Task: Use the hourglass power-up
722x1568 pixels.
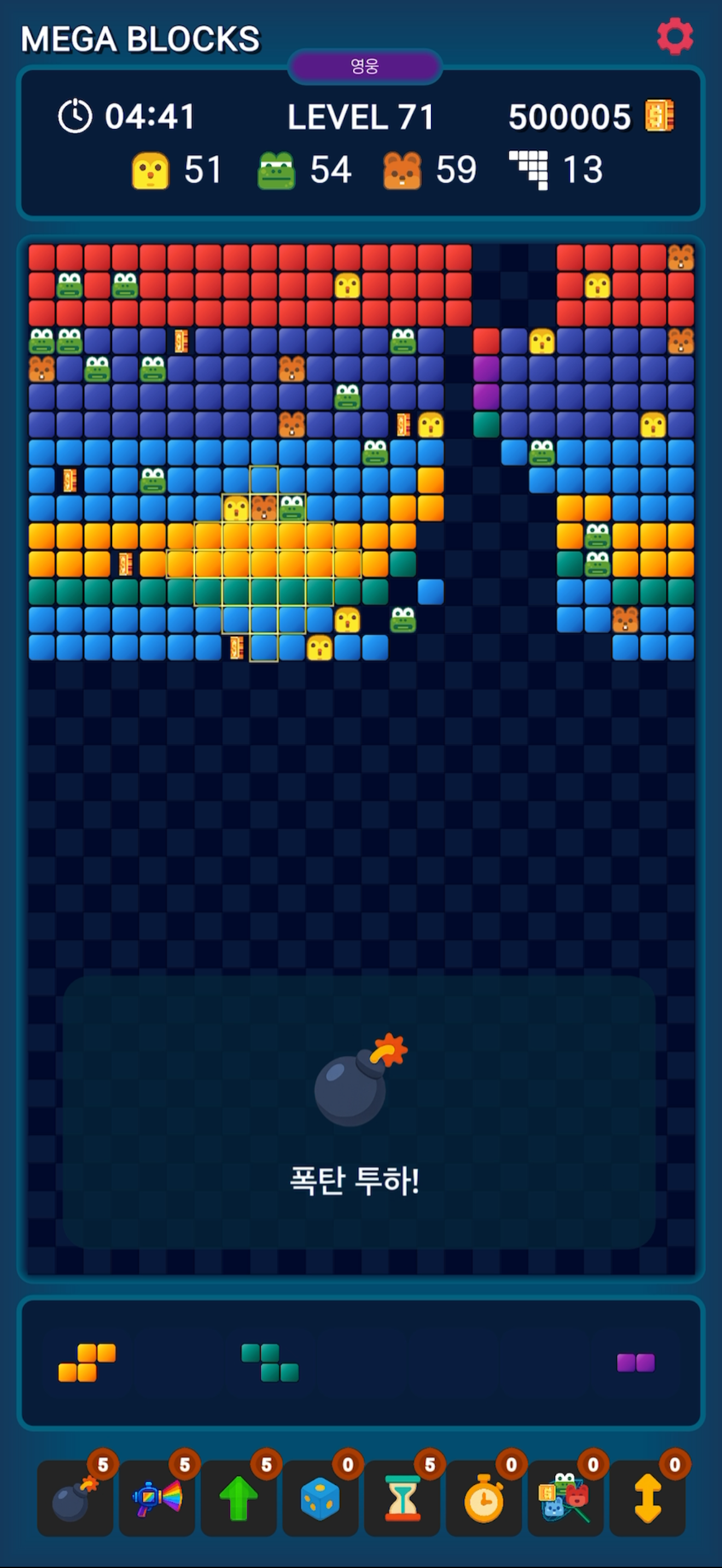Action: click(x=402, y=1498)
